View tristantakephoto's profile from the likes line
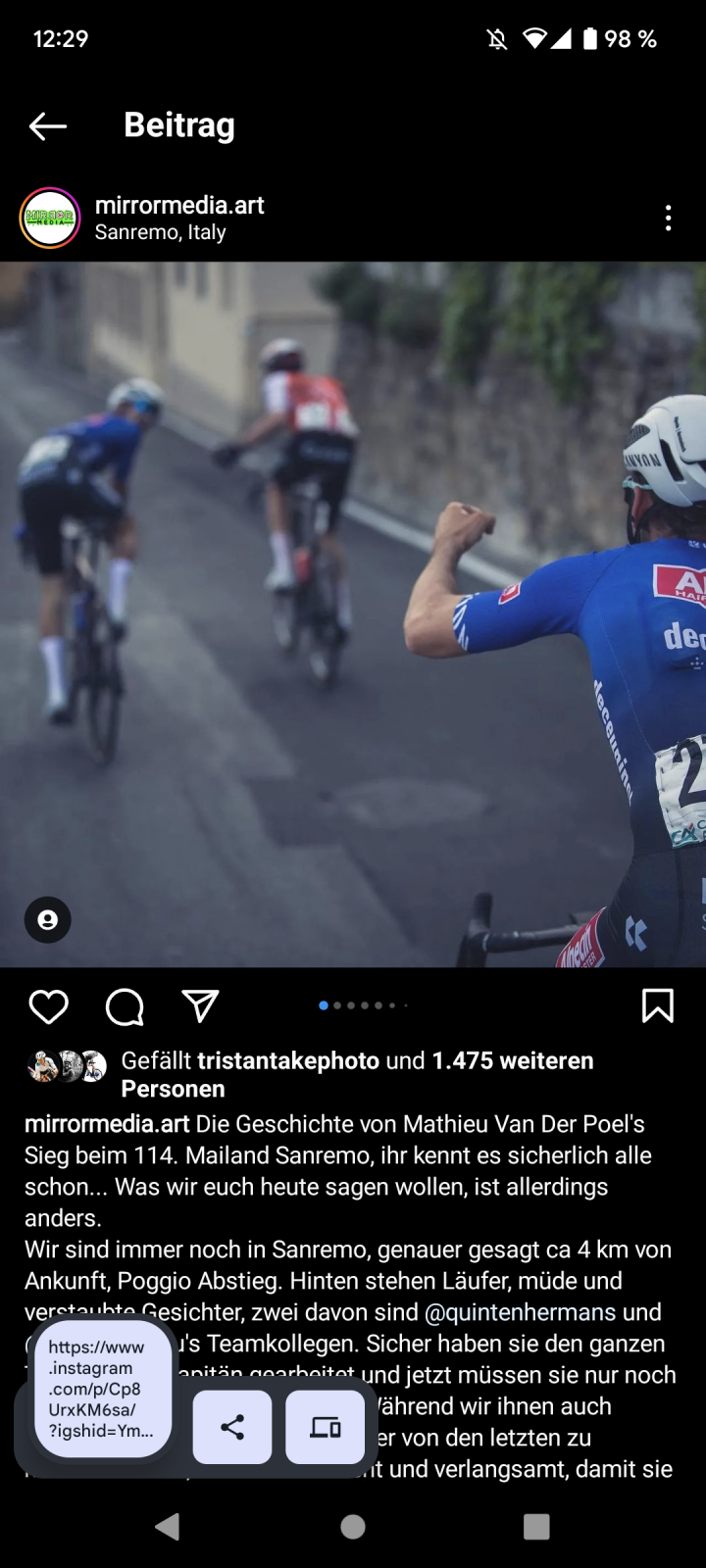This screenshot has width=706, height=1568. click(x=287, y=1060)
